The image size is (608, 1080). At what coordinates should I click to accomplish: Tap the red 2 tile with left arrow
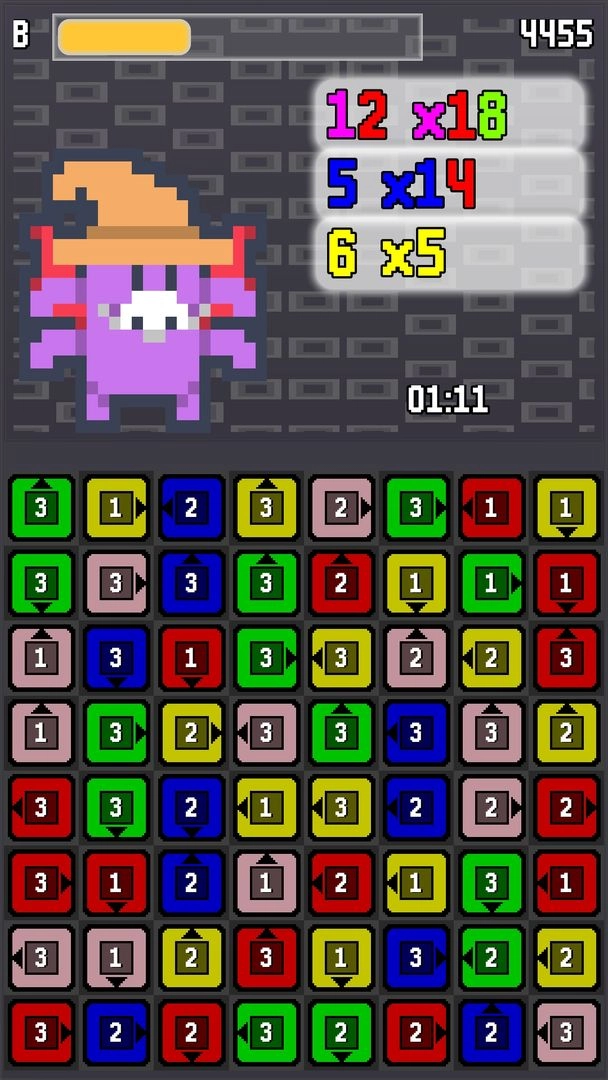(x=341, y=884)
